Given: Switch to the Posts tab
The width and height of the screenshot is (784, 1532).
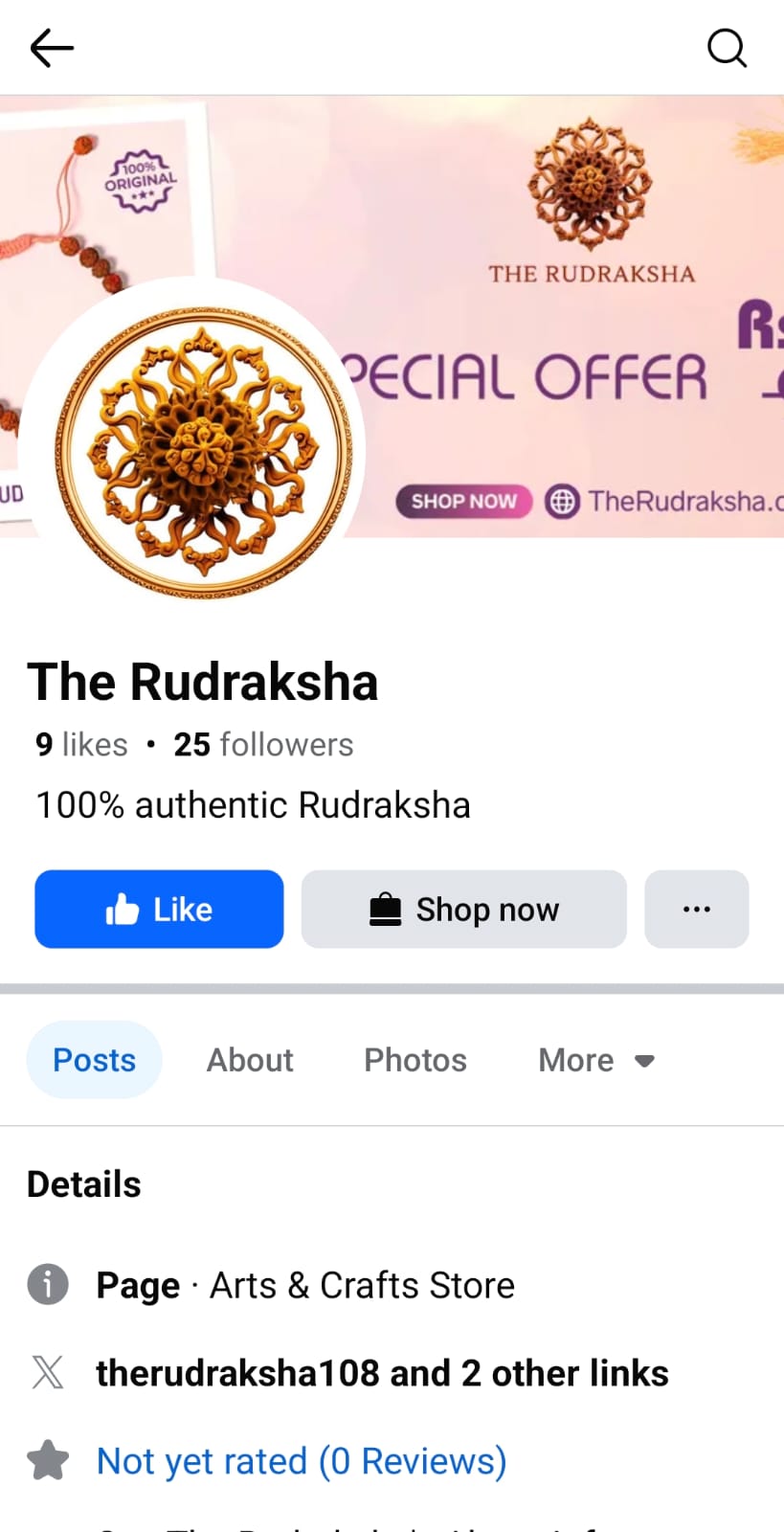Looking at the screenshot, I should point(94,1060).
